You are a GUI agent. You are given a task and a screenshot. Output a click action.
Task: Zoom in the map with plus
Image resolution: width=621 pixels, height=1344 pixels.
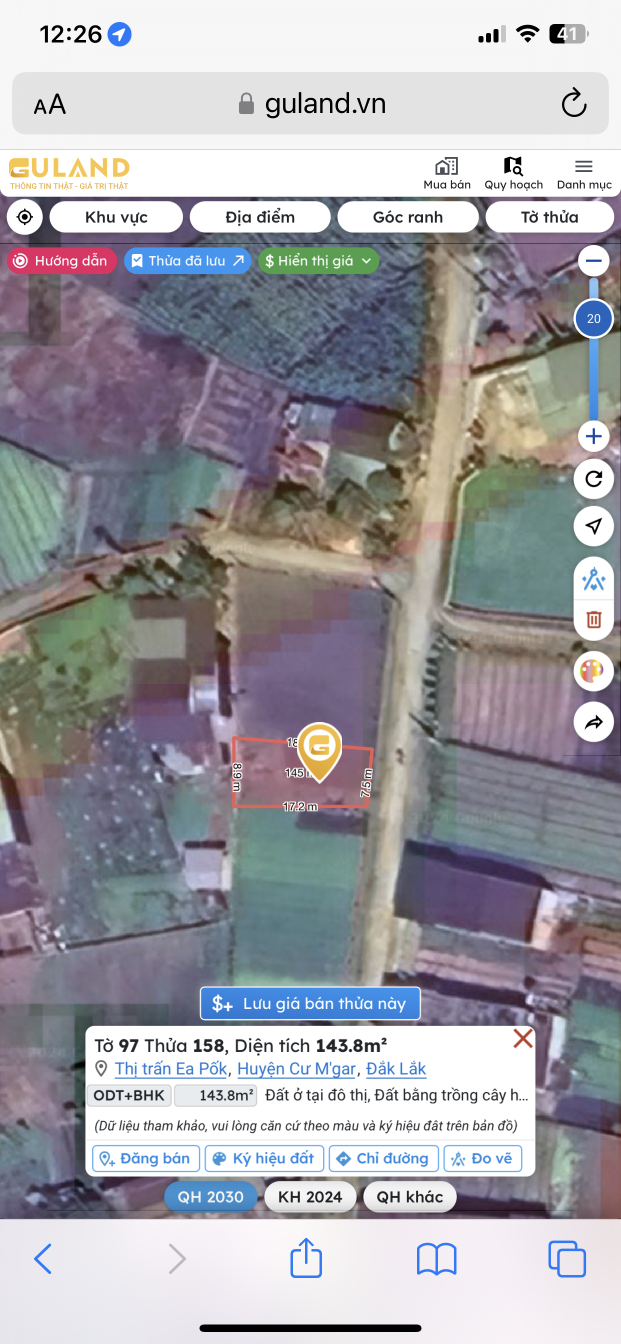tap(594, 436)
